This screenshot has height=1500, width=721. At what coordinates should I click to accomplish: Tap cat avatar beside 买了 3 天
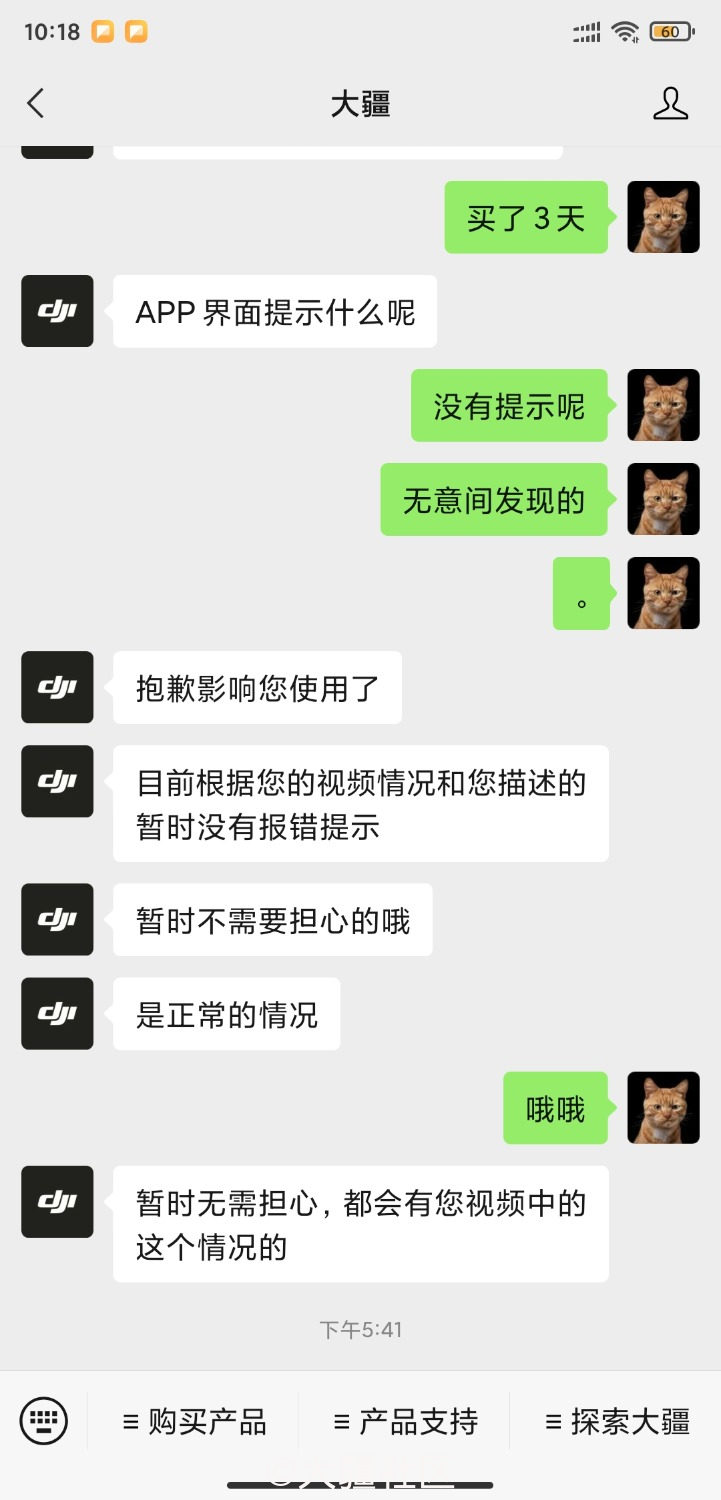pyautogui.click(x=663, y=217)
